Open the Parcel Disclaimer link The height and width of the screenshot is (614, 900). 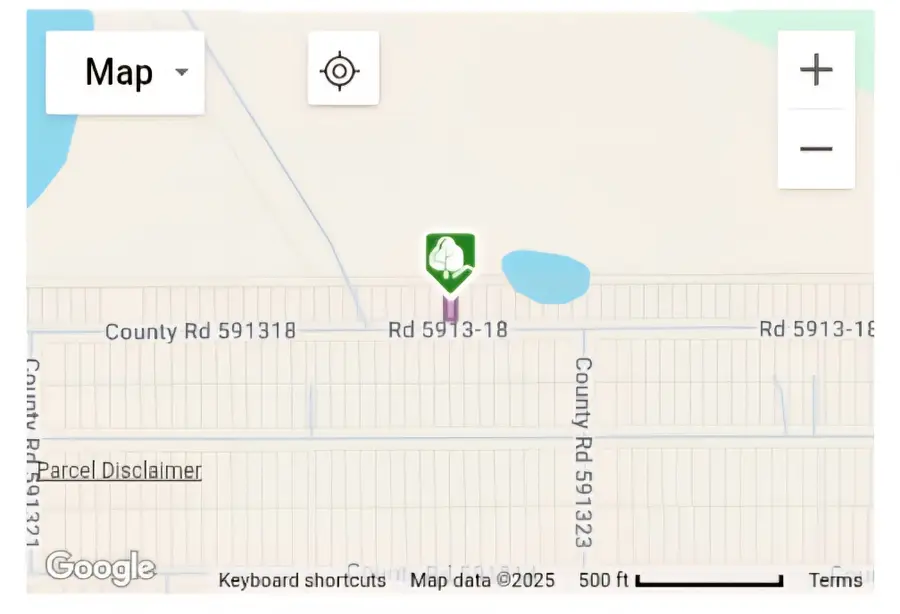click(x=119, y=471)
